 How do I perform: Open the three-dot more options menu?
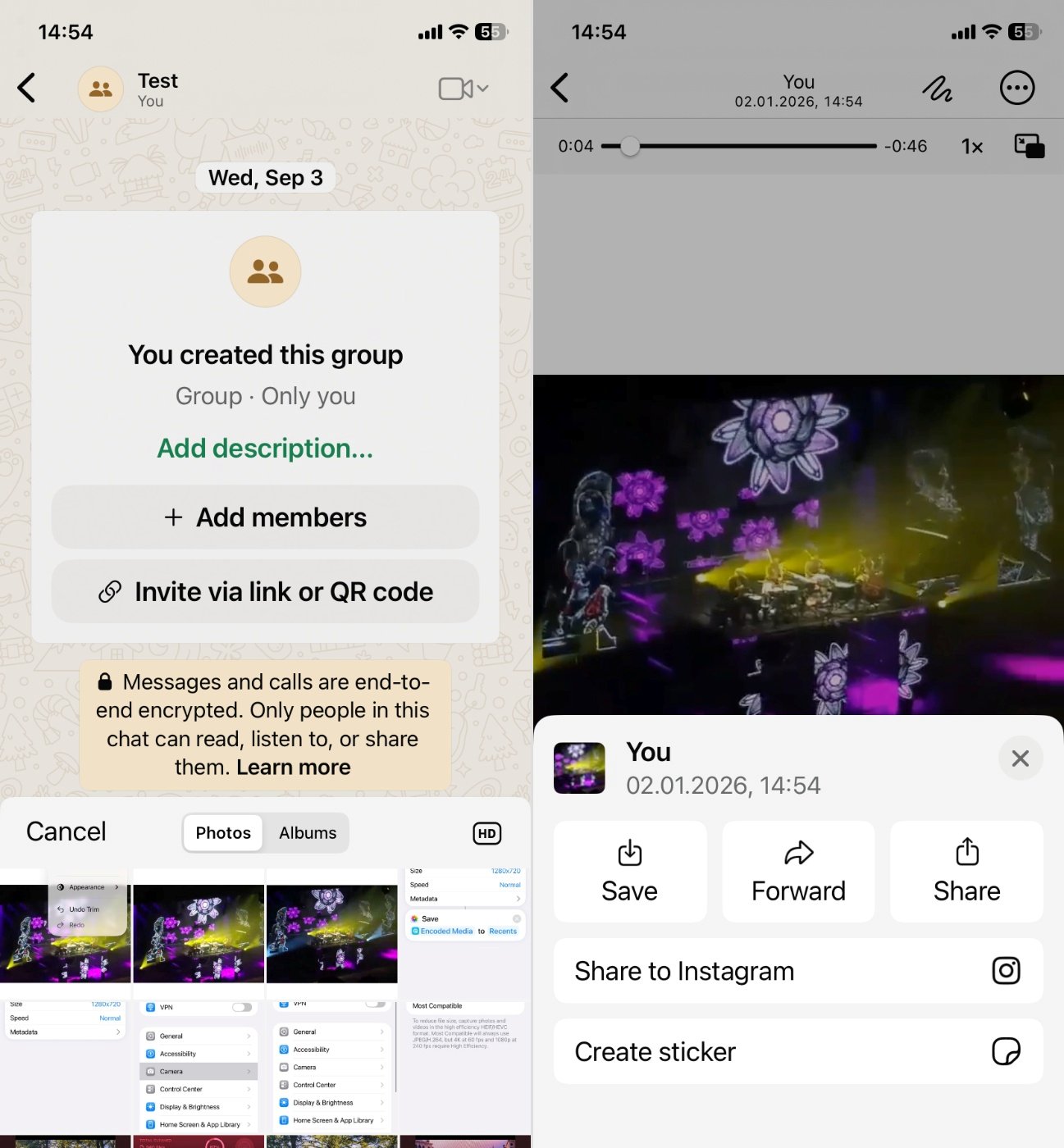pos(1017,88)
